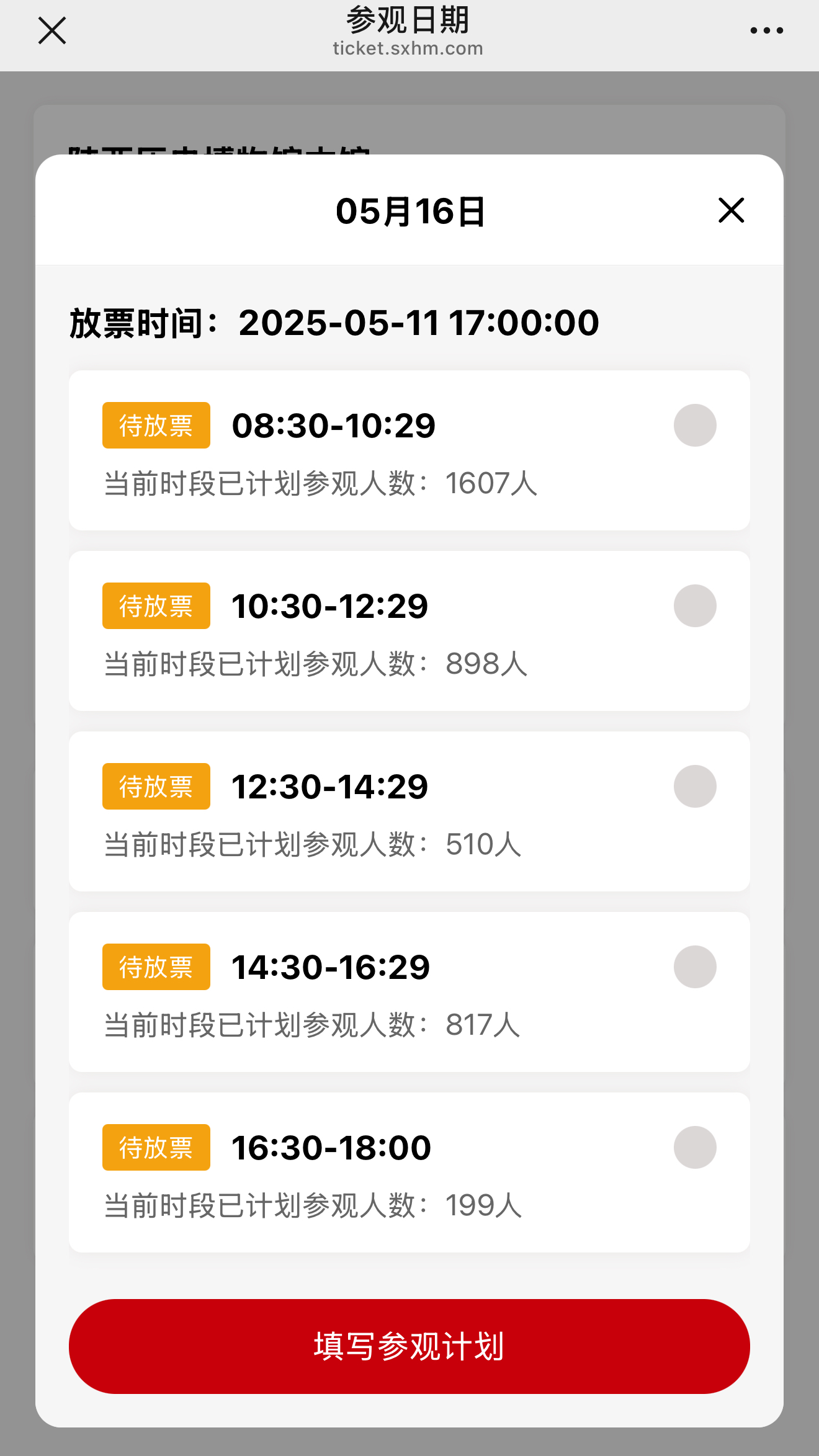Tap the 待放票 badge on first slot
The height and width of the screenshot is (1456, 819).
click(156, 424)
